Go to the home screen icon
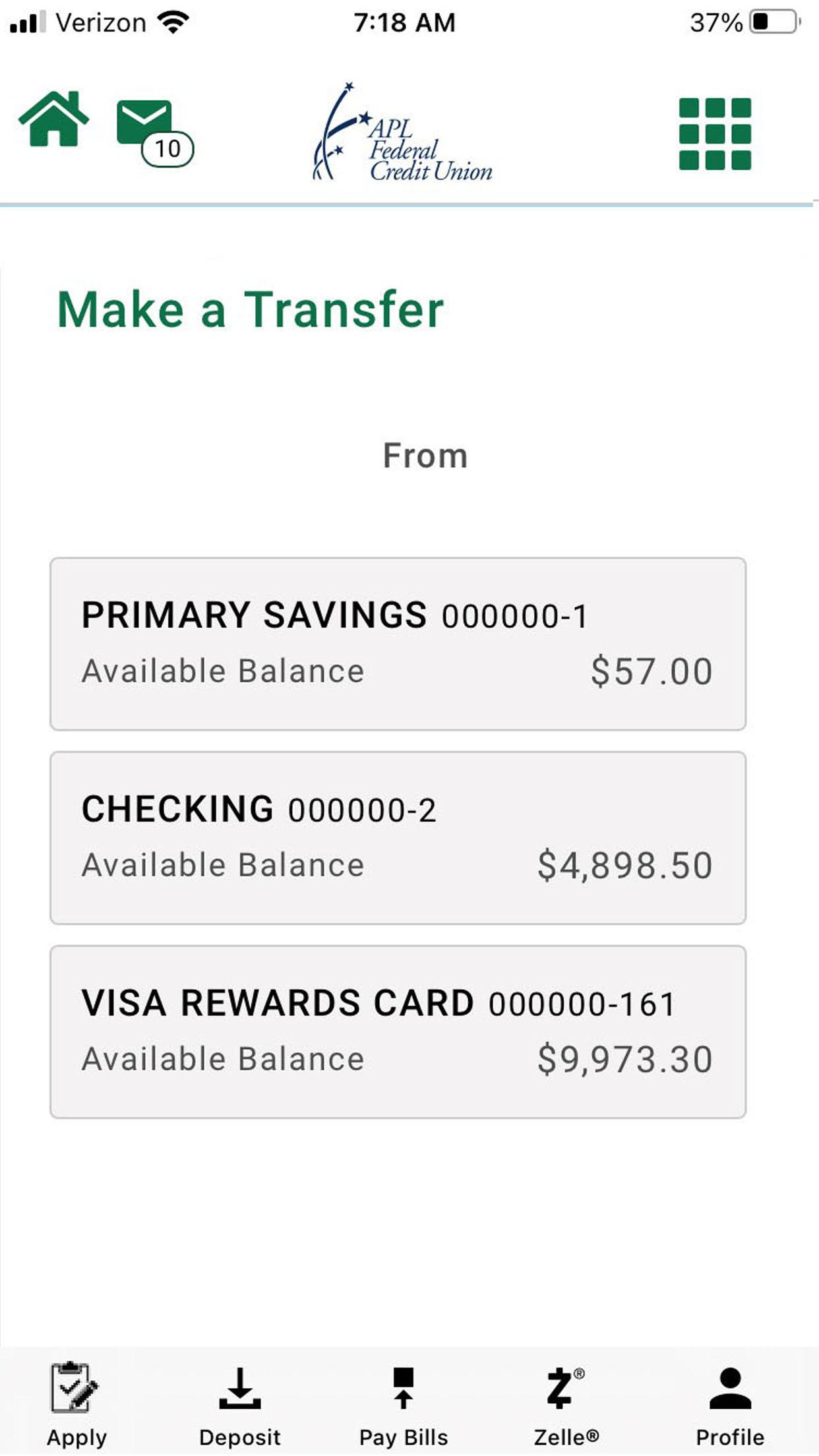Screen dimensions: 819x1456 click(x=54, y=119)
